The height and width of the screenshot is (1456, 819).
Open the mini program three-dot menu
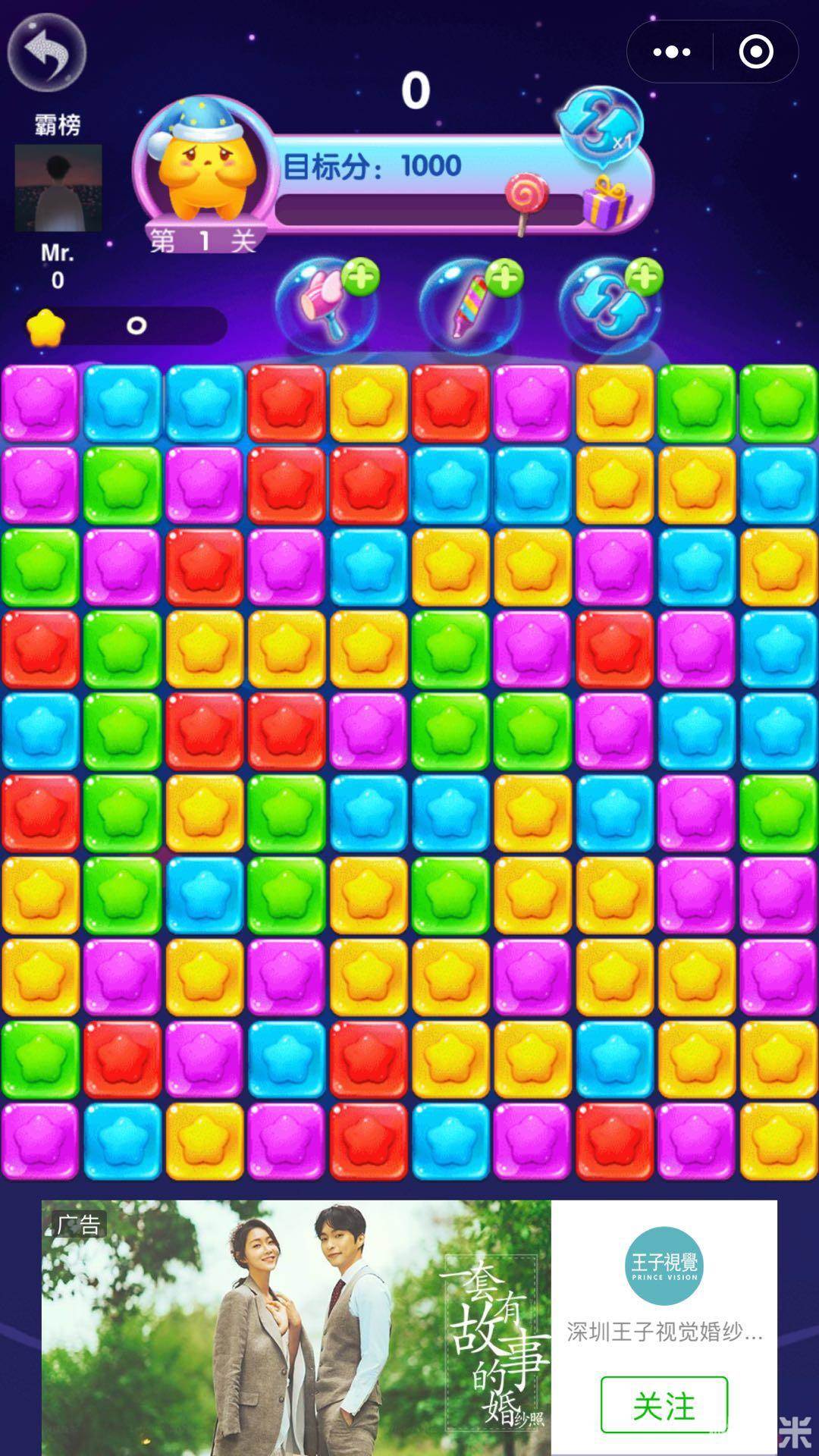671,52
